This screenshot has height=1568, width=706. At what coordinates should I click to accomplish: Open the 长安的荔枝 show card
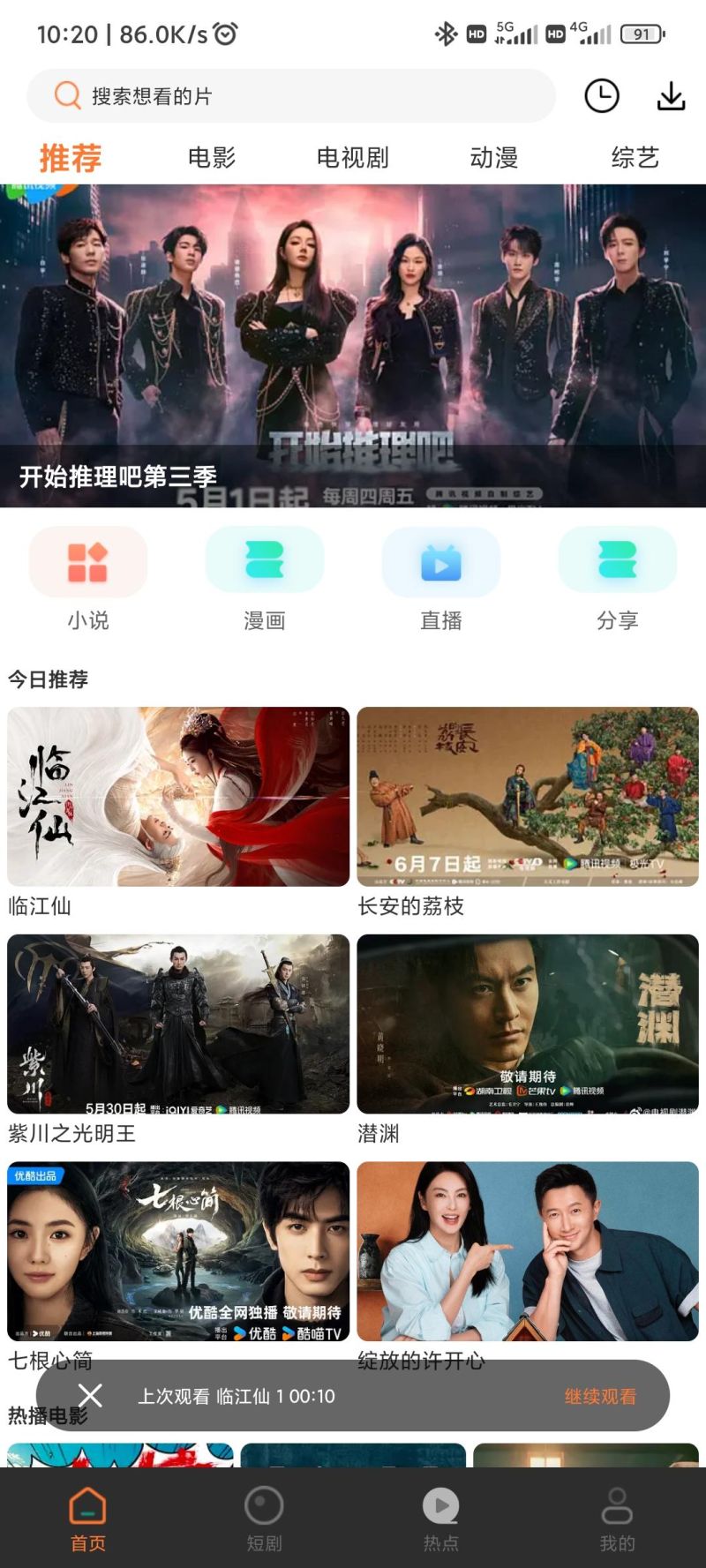(x=528, y=797)
